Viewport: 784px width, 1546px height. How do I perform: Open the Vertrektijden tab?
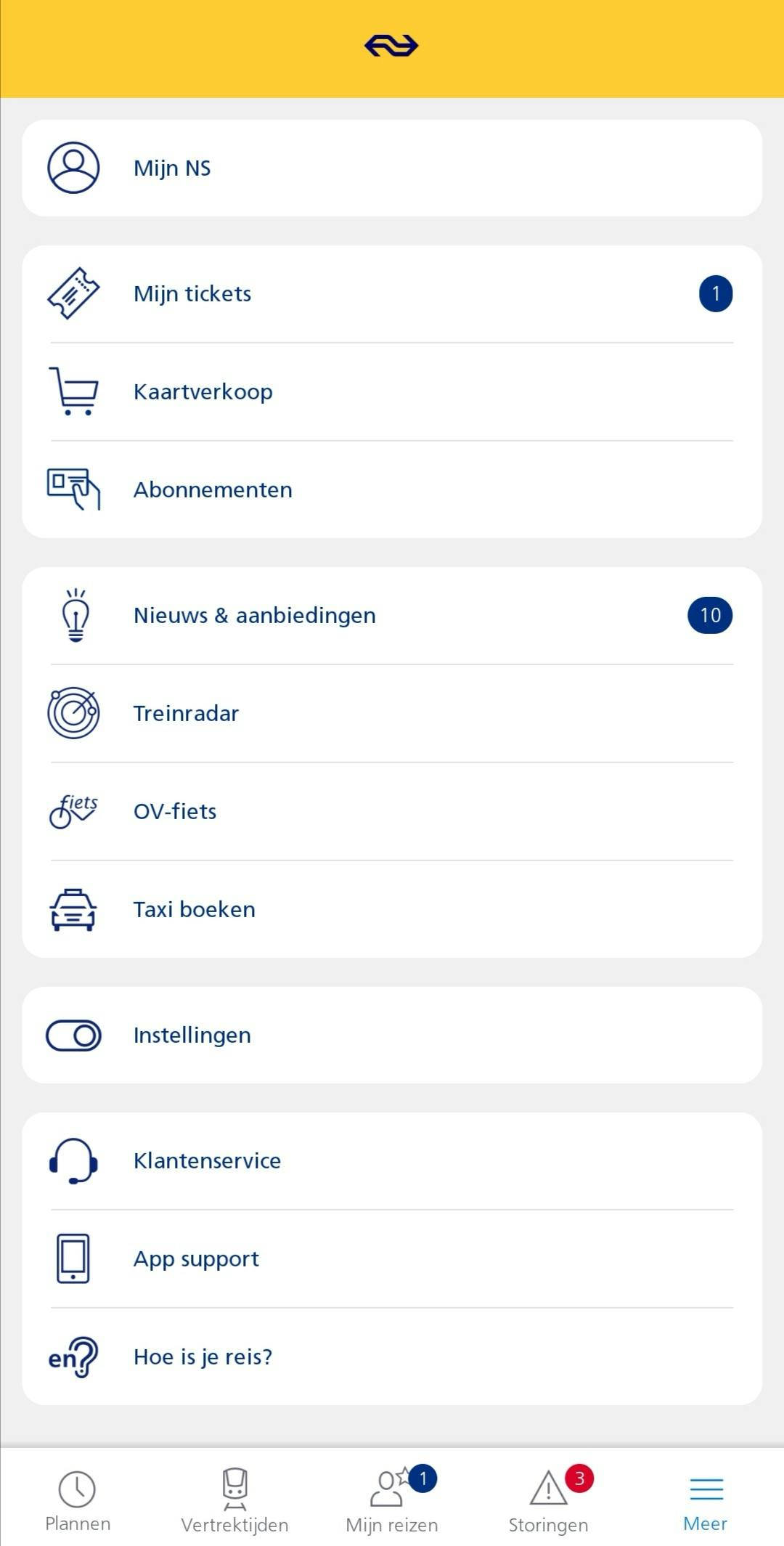(x=234, y=1496)
